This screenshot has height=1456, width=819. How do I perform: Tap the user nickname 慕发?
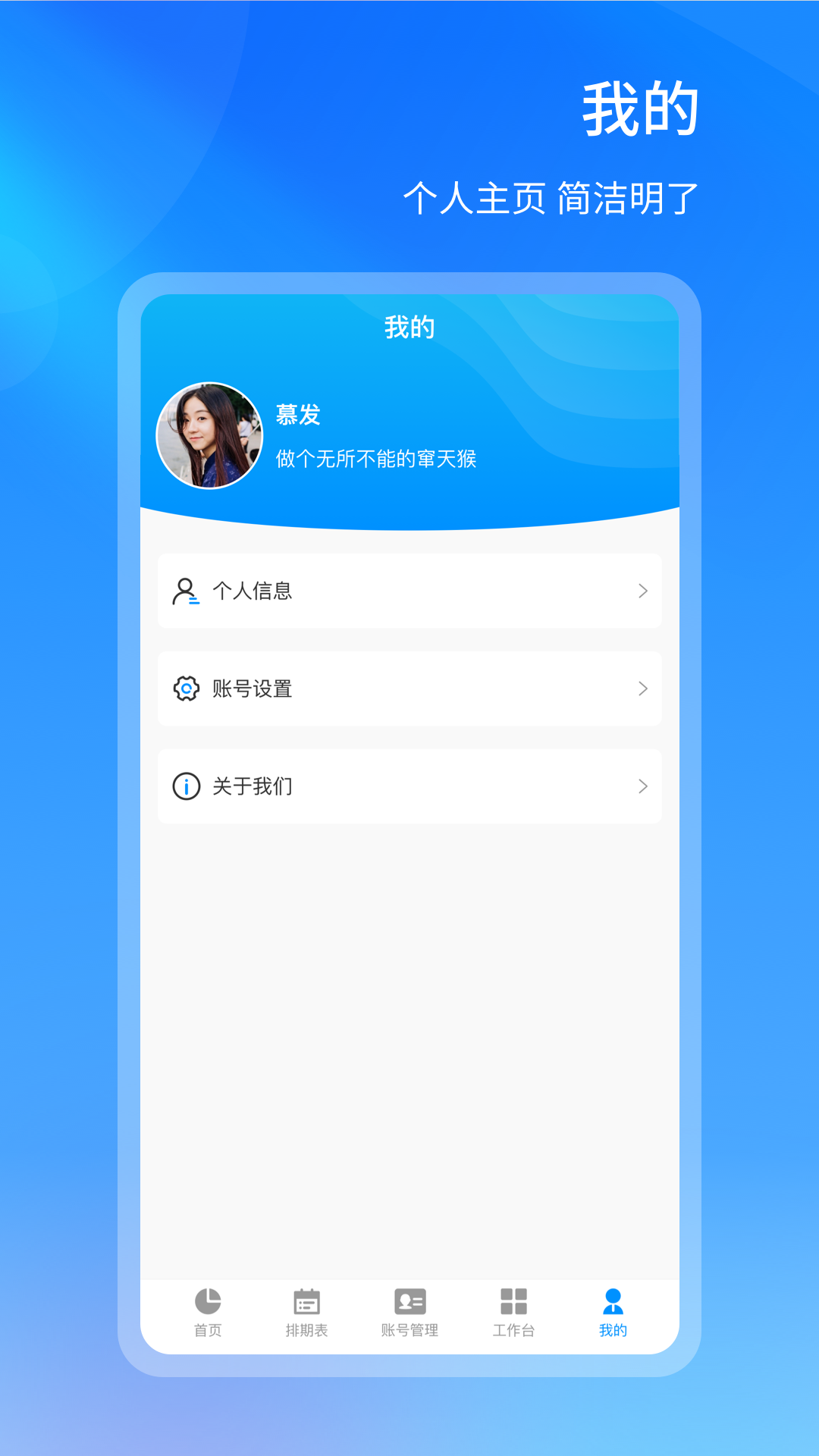click(297, 415)
